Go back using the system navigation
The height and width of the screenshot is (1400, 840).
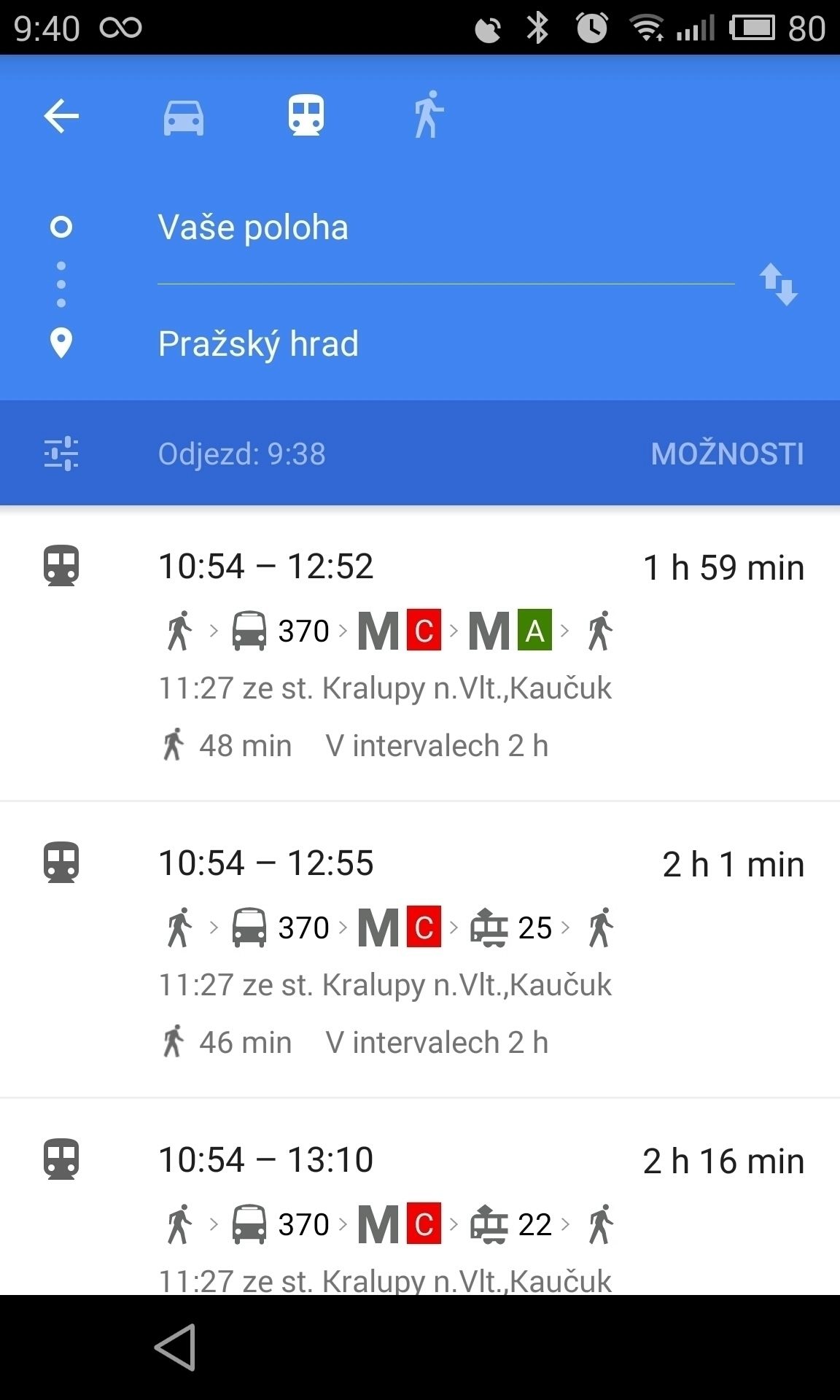tap(175, 1347)
